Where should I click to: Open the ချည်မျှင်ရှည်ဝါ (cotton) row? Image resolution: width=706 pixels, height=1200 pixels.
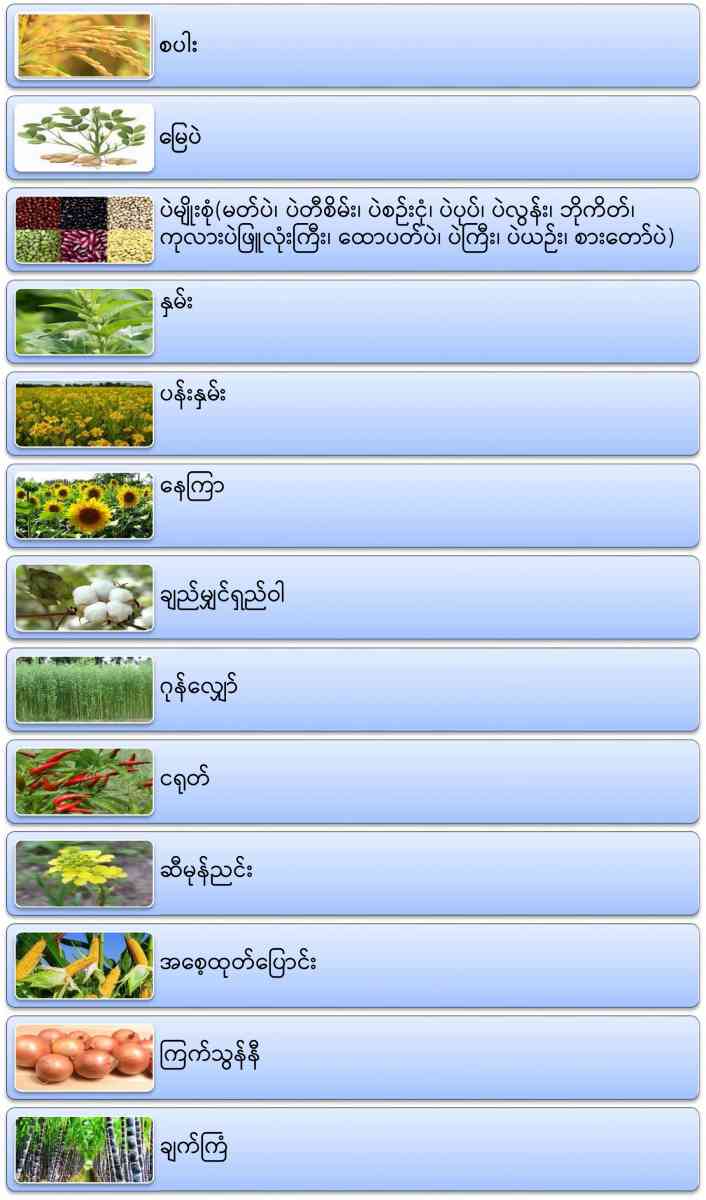coord(352,598)
